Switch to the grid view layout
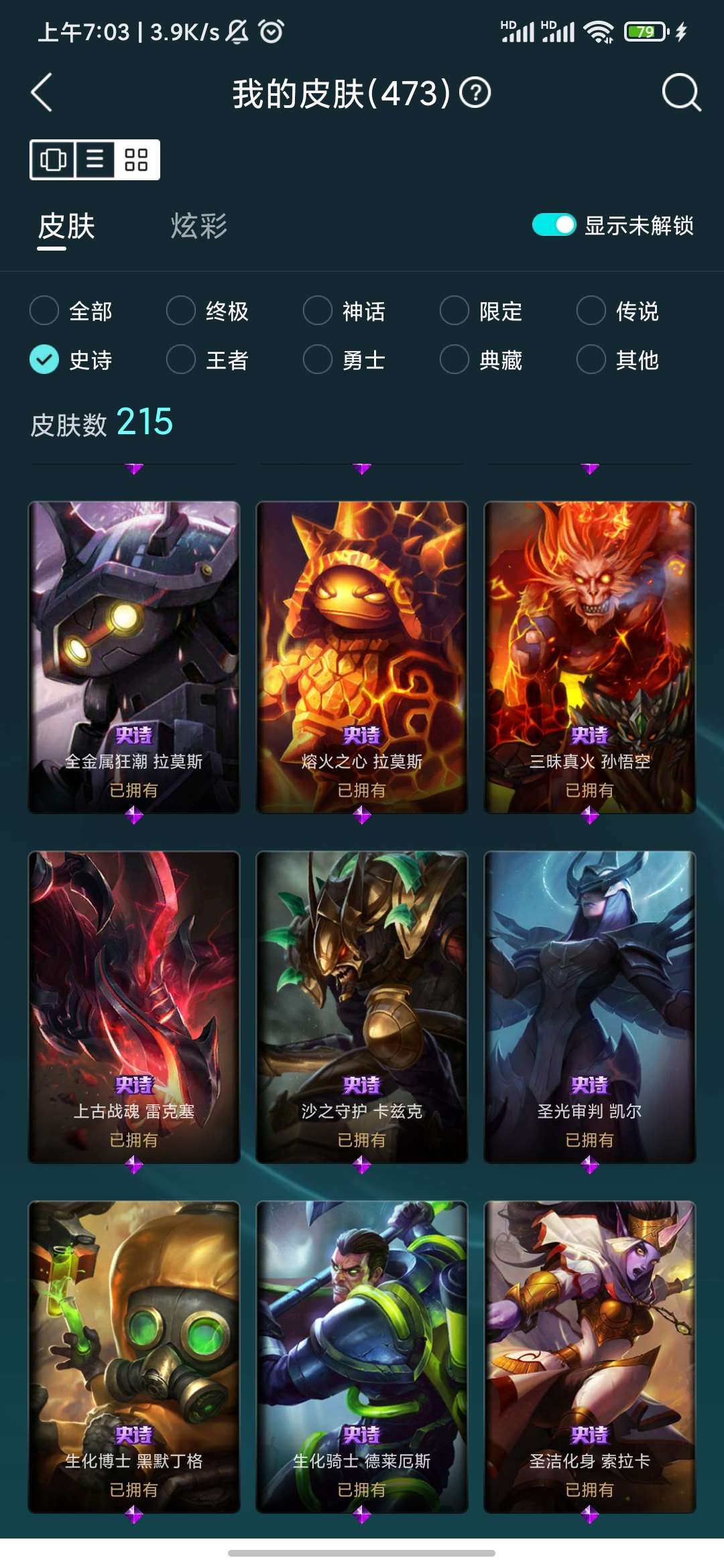The width and height of the screenshot is (724, 1568). pyautogui.click(x=136, y=161)
